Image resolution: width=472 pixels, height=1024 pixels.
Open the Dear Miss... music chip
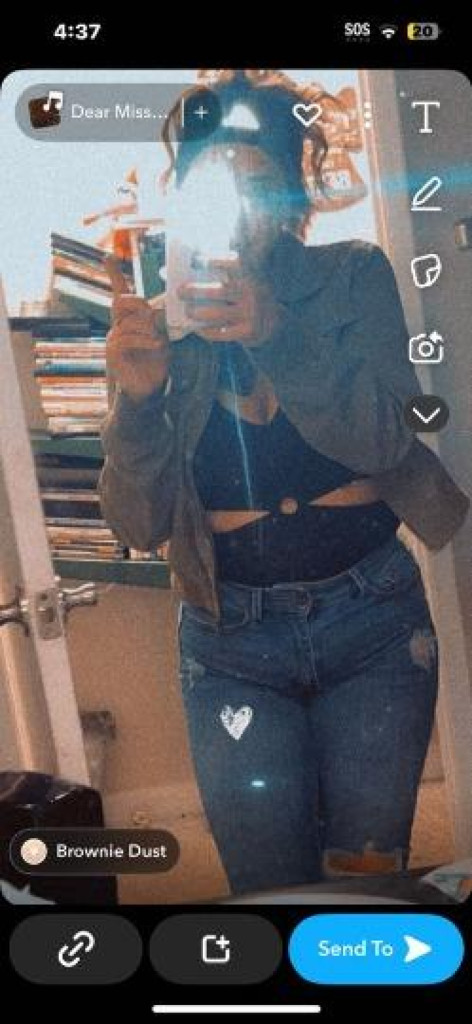pos(99,112)
